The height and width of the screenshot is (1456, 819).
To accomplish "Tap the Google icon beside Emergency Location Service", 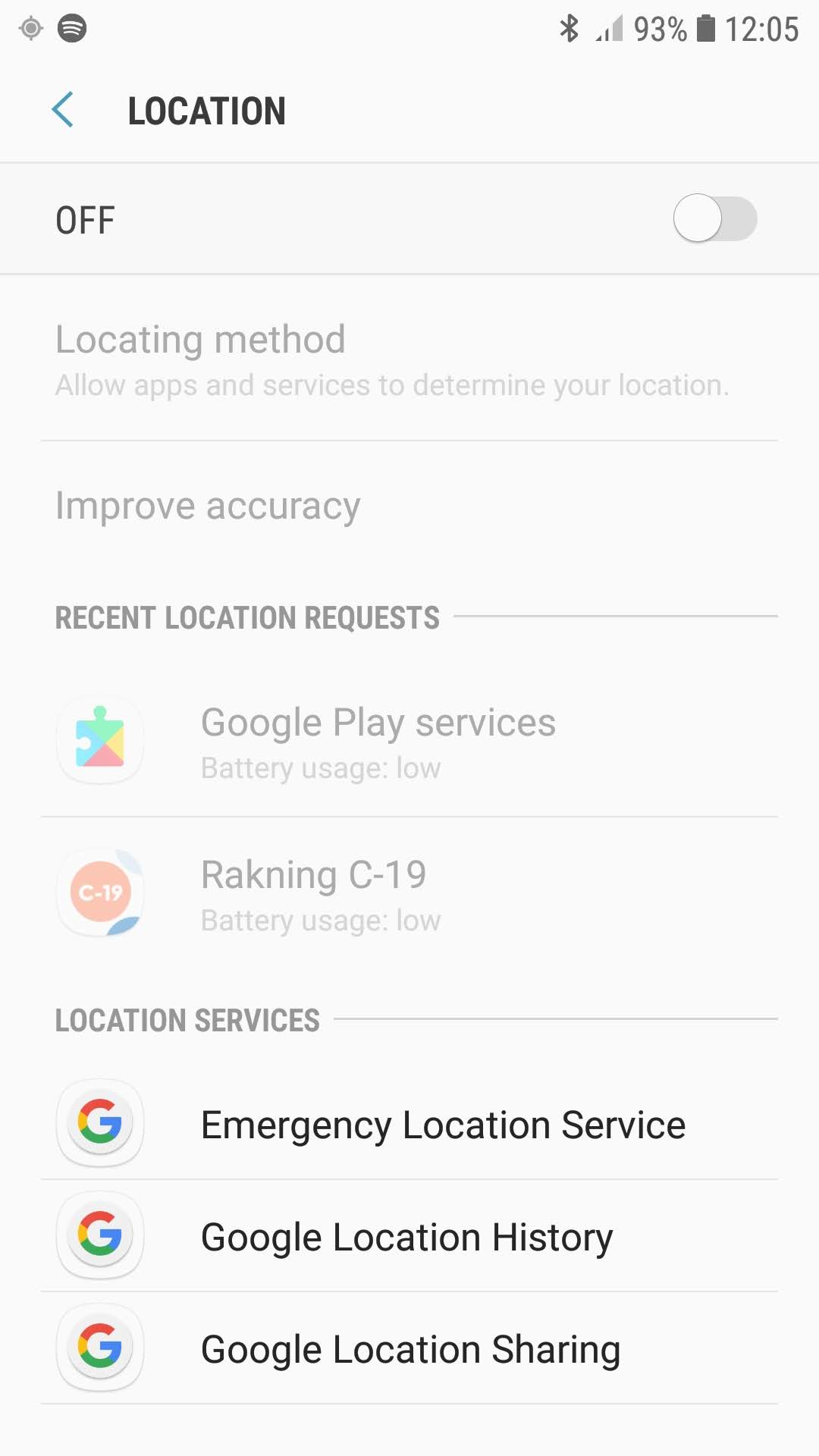I will pos(99,1123).
